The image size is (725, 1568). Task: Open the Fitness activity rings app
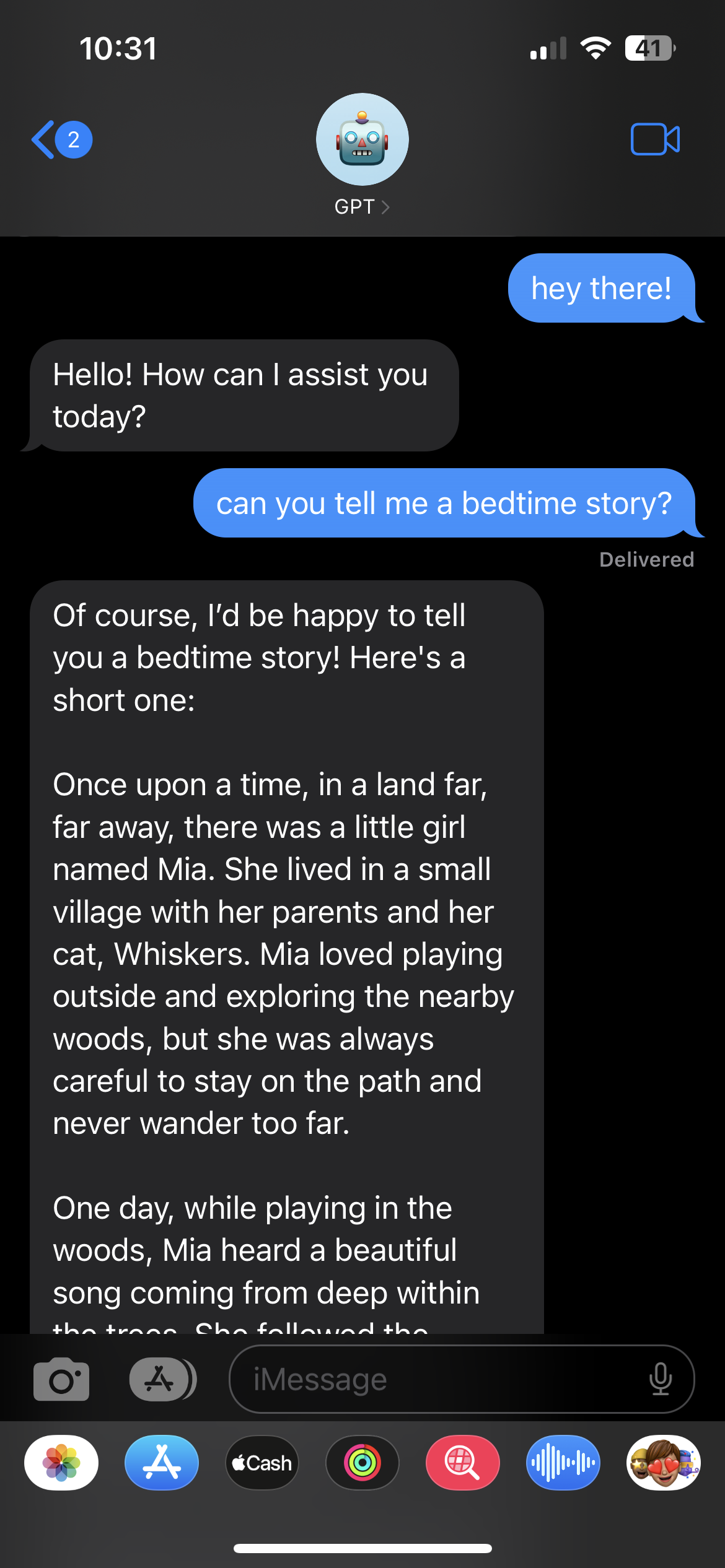[362, 1463]
